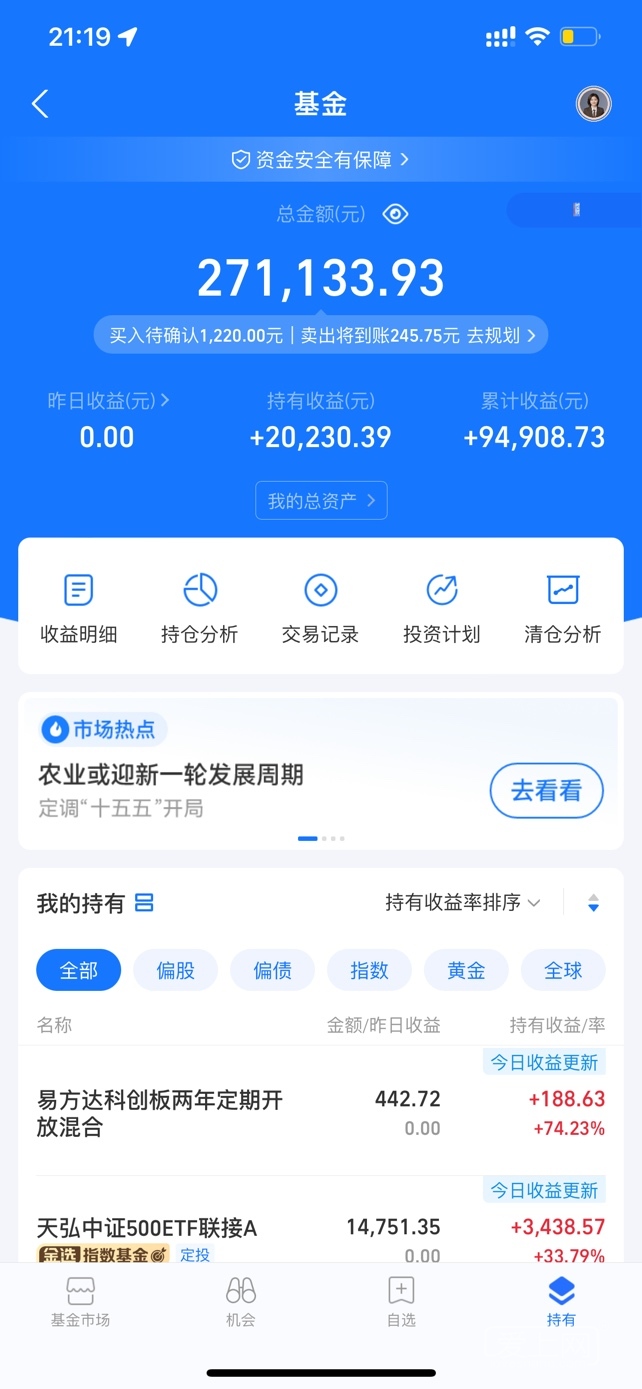The width and height of the screenshot is (642, 1389).
Task: Select the 偏股 filter chip
Action: click(176, 970)
